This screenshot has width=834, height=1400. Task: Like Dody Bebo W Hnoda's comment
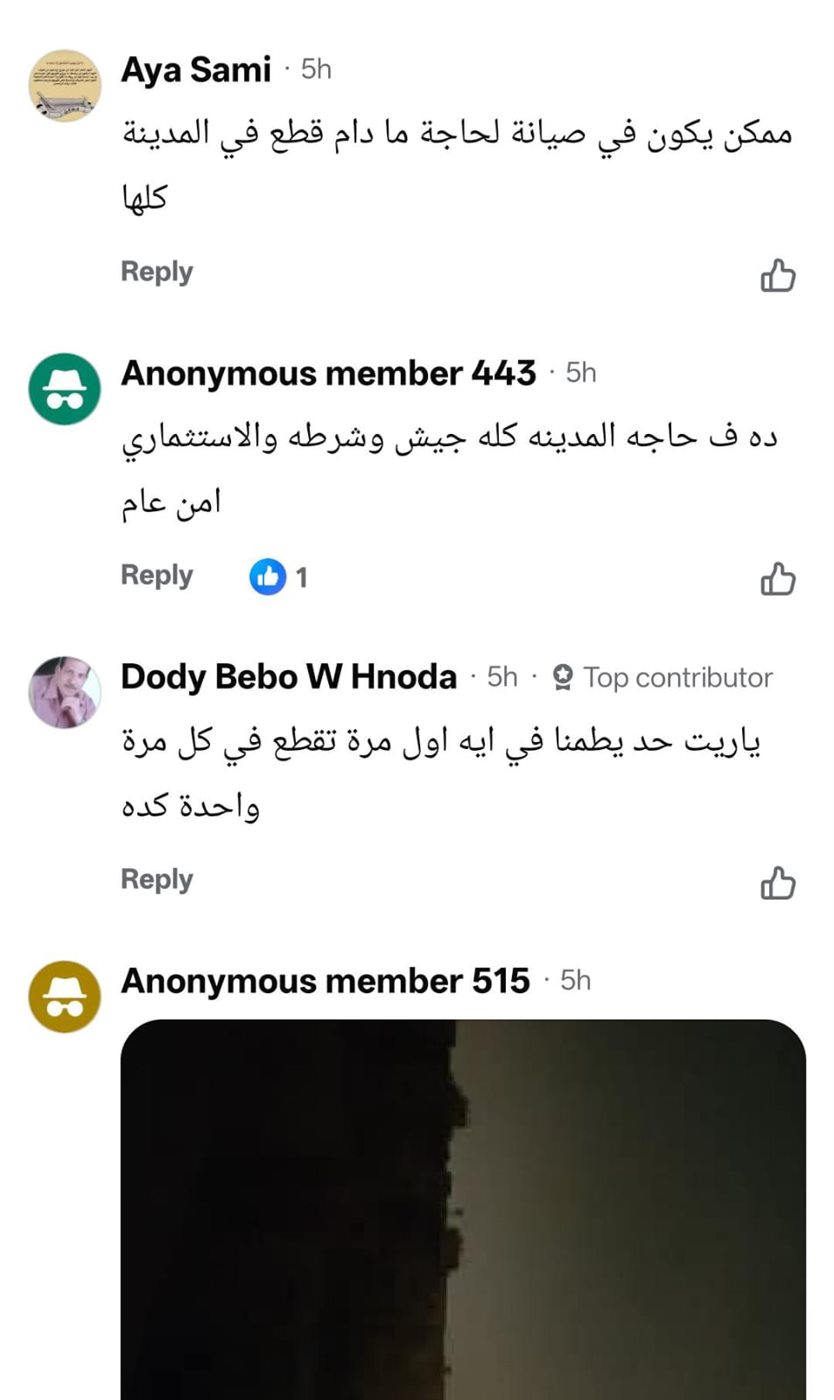click(x=778, y=882)
